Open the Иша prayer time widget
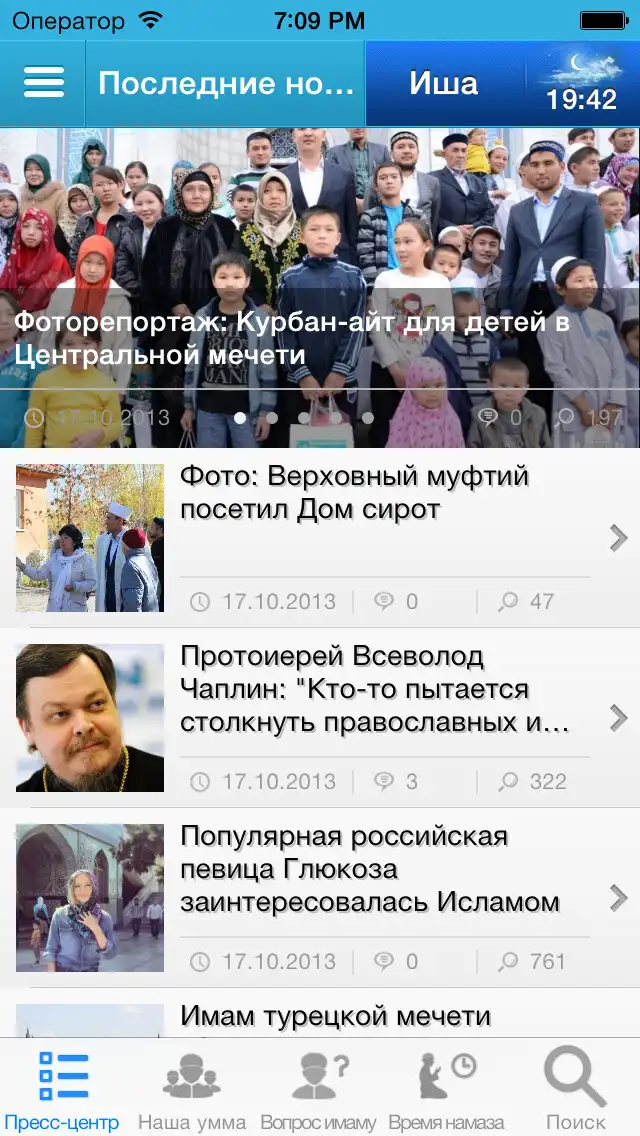The image size is (640, 1136). point(502,84)
